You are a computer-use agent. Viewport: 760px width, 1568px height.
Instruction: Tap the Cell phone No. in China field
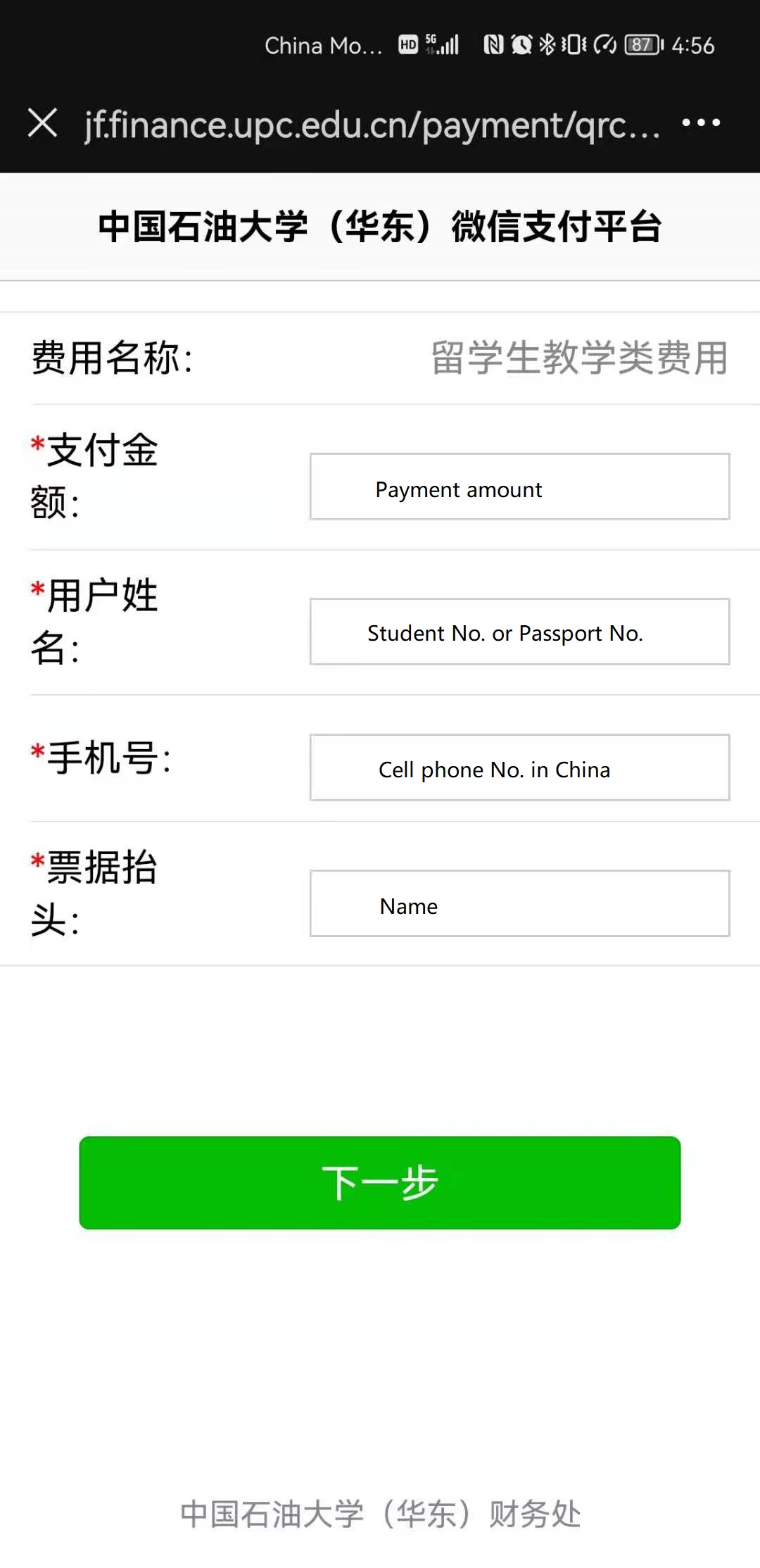click(519, 768)
